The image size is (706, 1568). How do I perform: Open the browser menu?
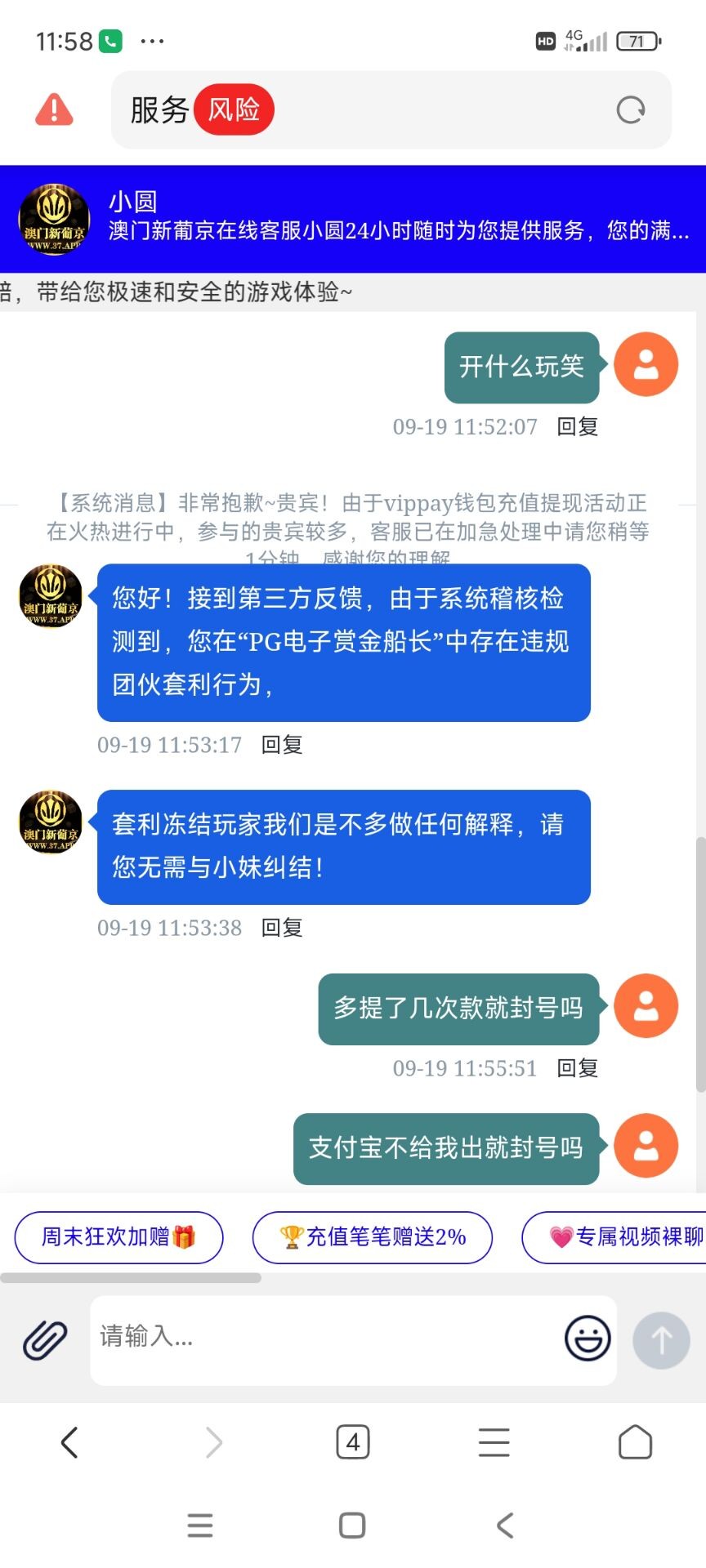[494, 1443]
